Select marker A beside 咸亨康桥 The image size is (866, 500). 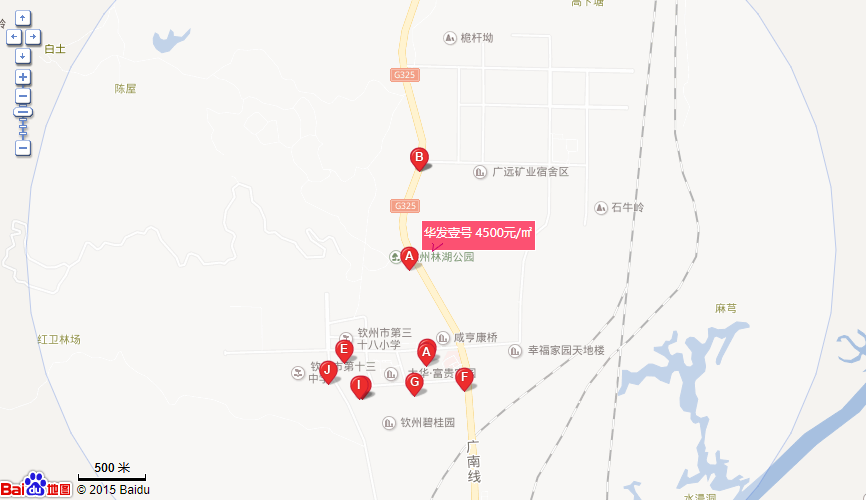[x=426, y=351]
